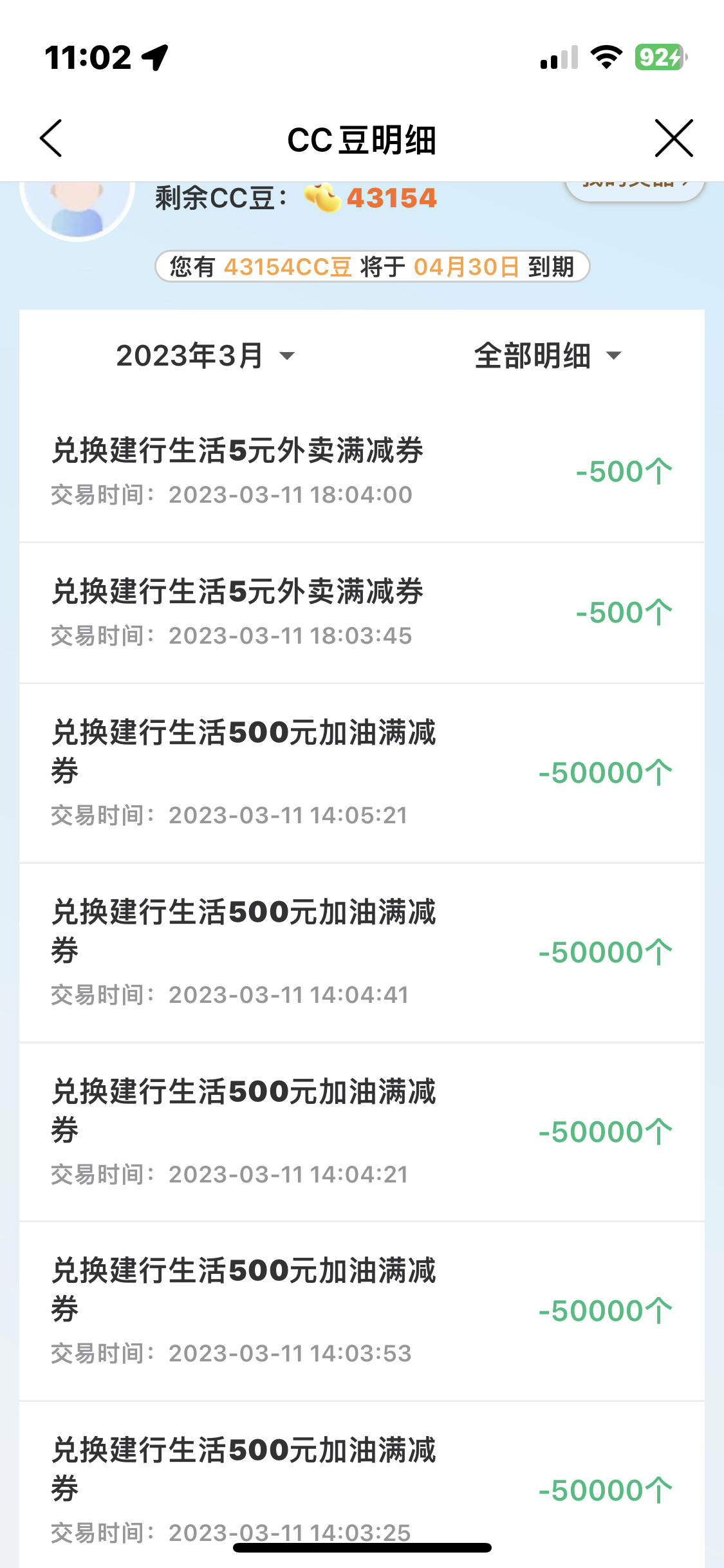Expand the 全部明细 filter dropdown

pos(548,355)
